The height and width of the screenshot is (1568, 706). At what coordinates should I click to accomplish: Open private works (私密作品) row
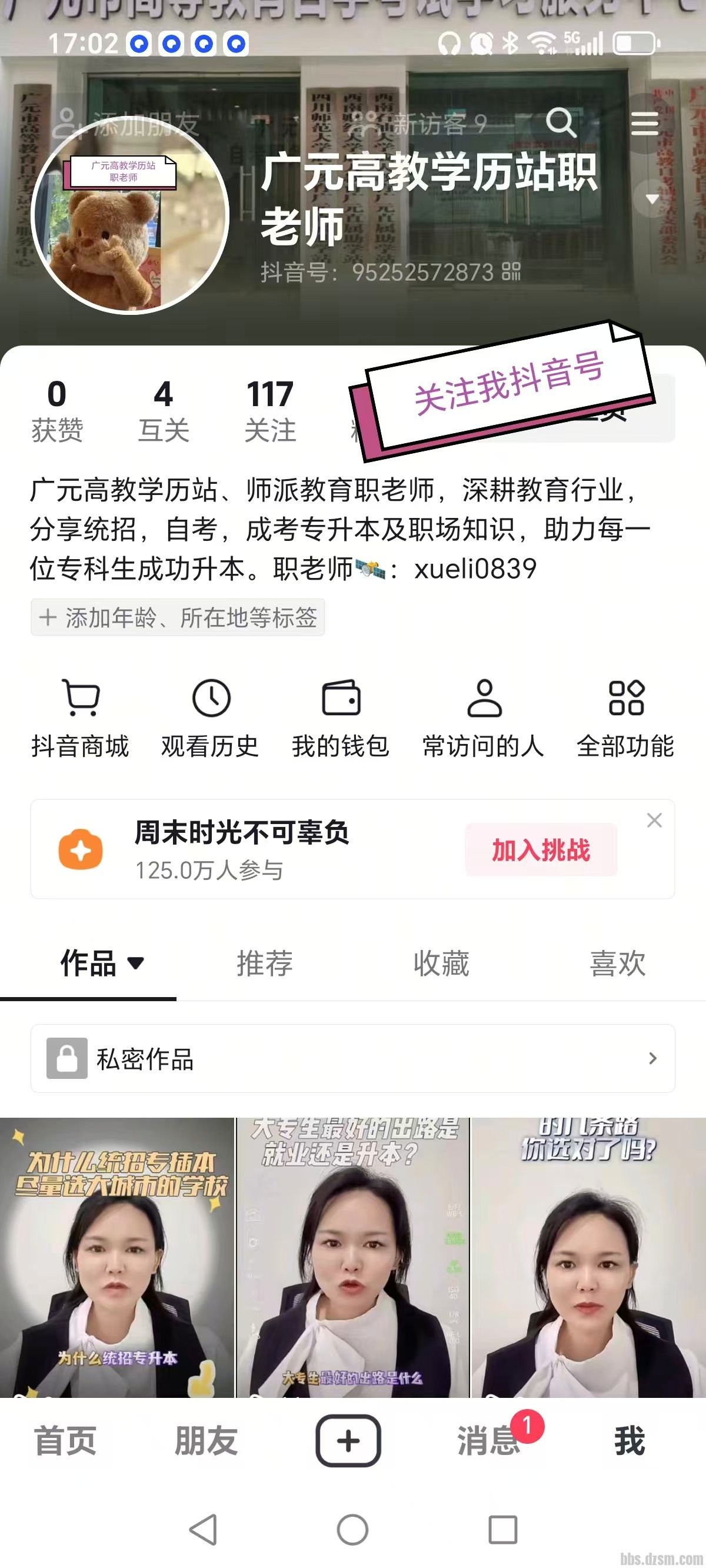(x=353, y=1058)
